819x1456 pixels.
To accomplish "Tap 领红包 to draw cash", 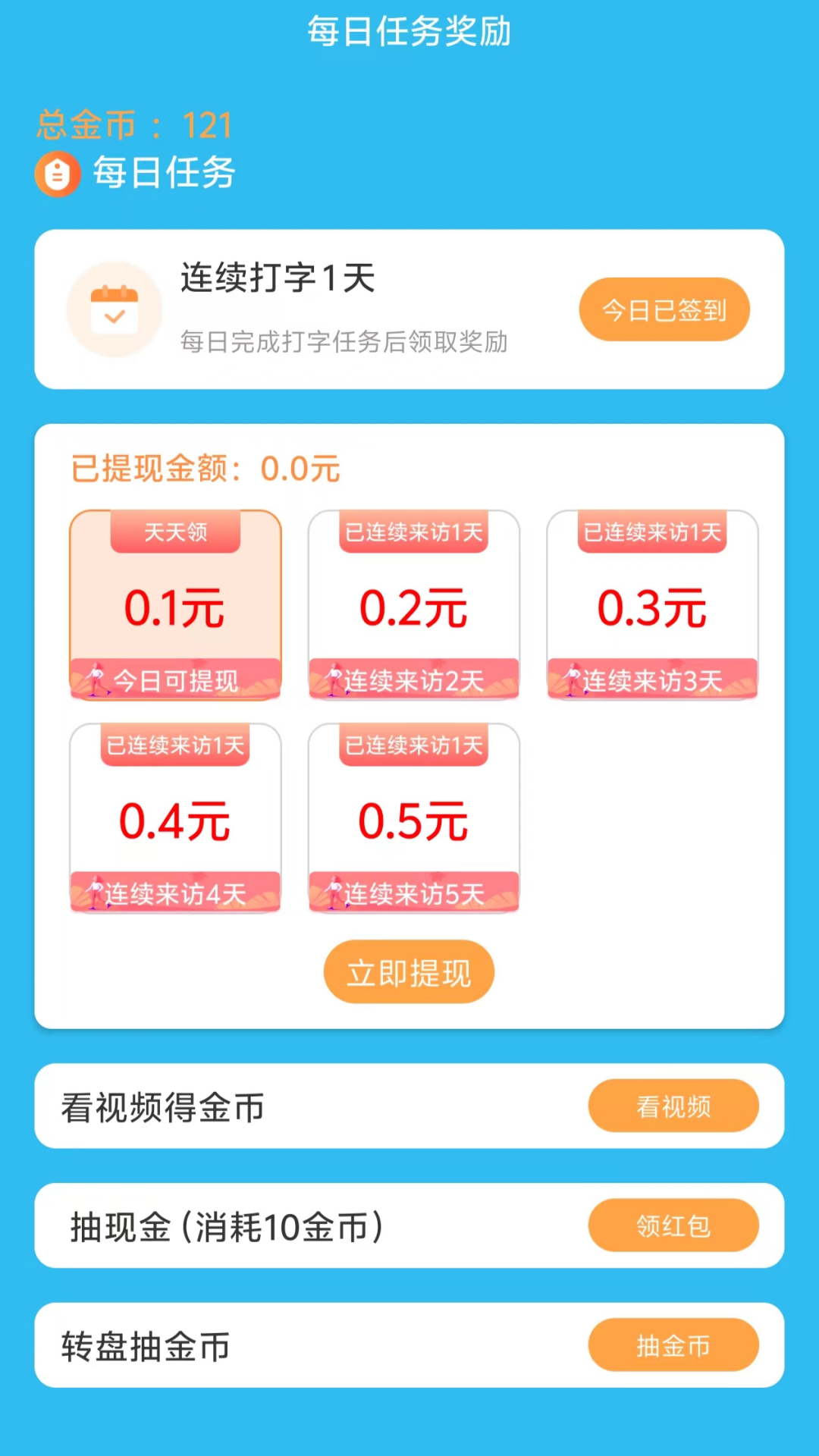I will [673, 1225].
